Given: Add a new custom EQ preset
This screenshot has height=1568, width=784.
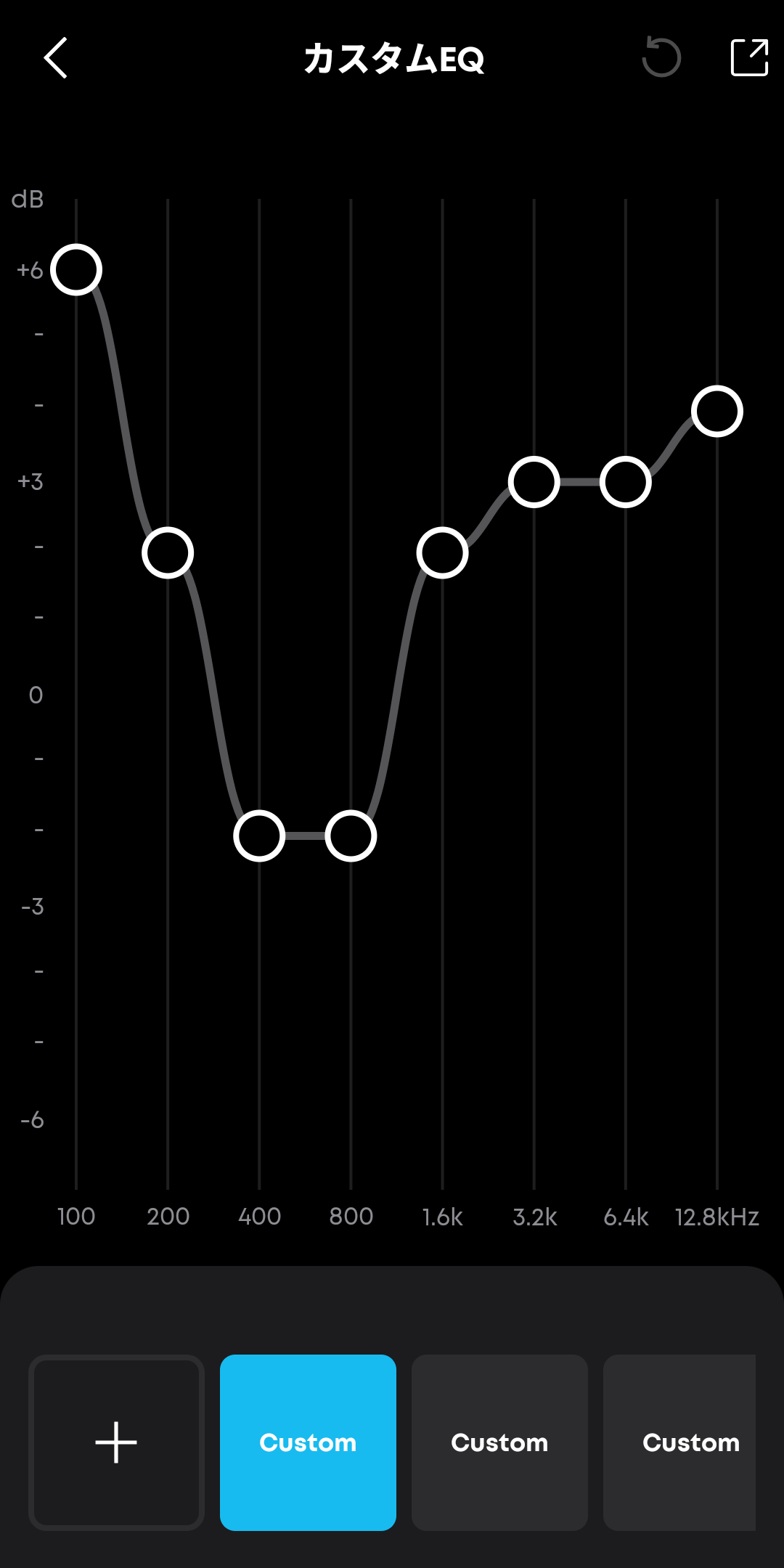Looking at the screenshot, I should (x=116, y=1442).
